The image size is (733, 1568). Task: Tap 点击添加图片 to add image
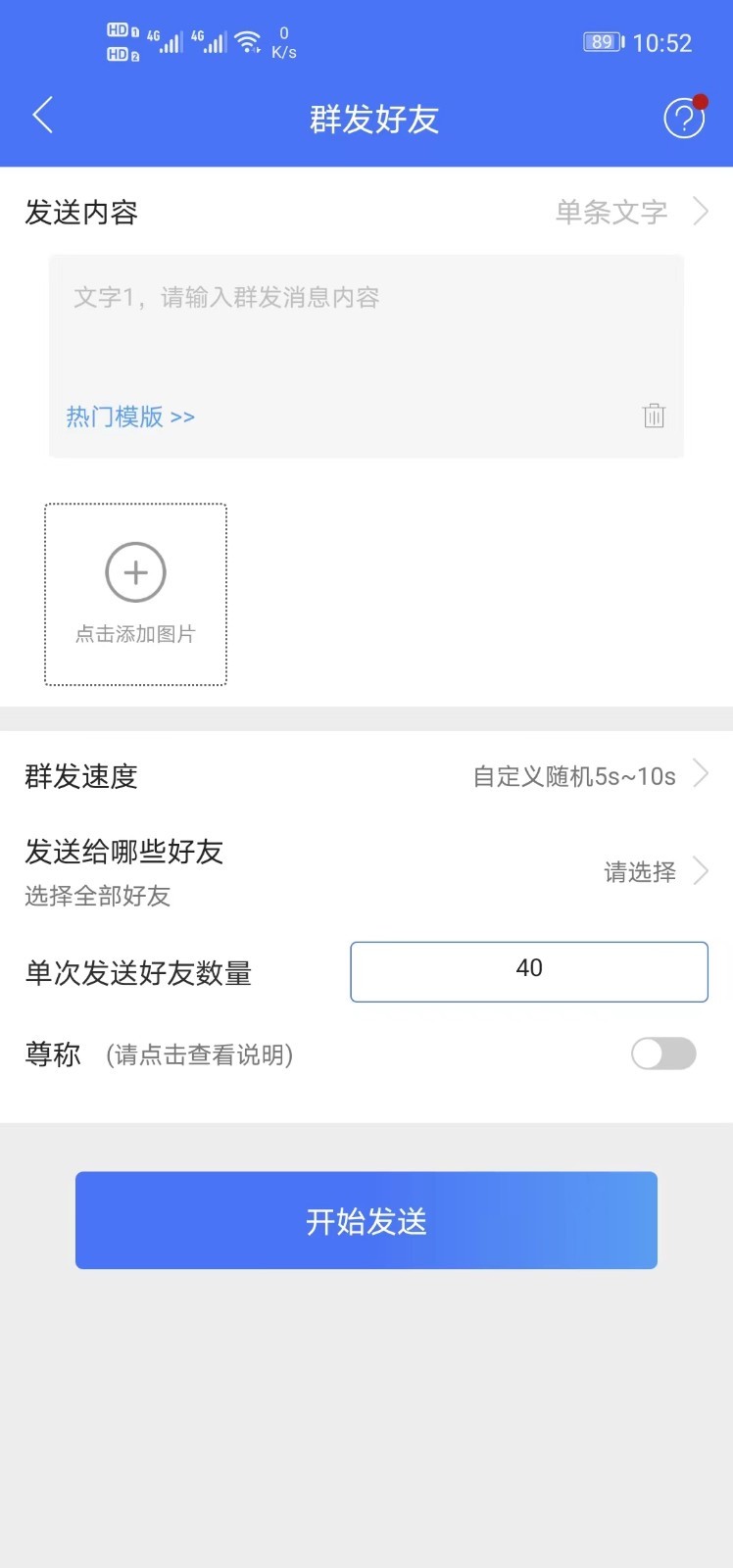click(x=135, y=594)
